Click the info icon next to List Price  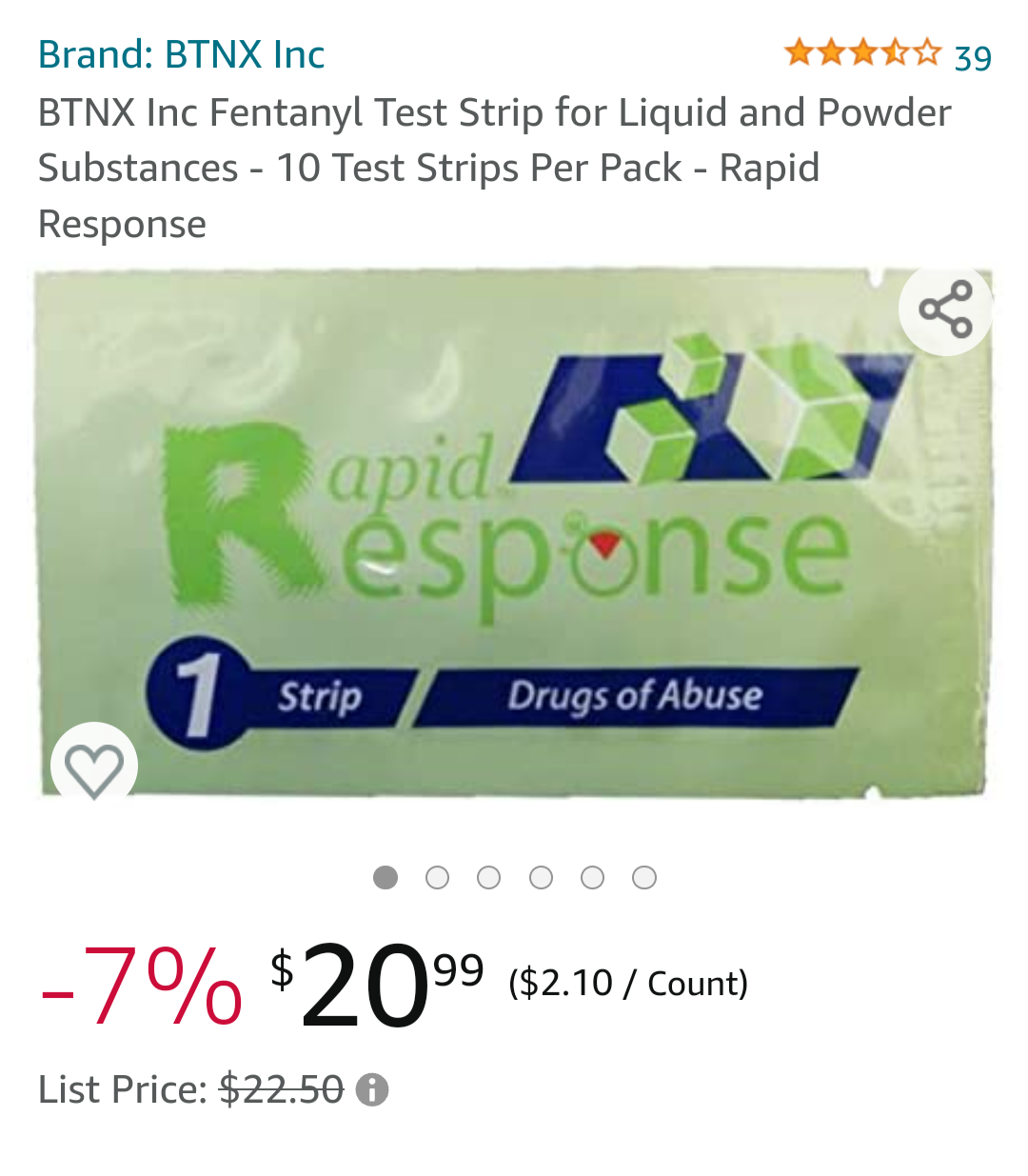[371, 1088]
